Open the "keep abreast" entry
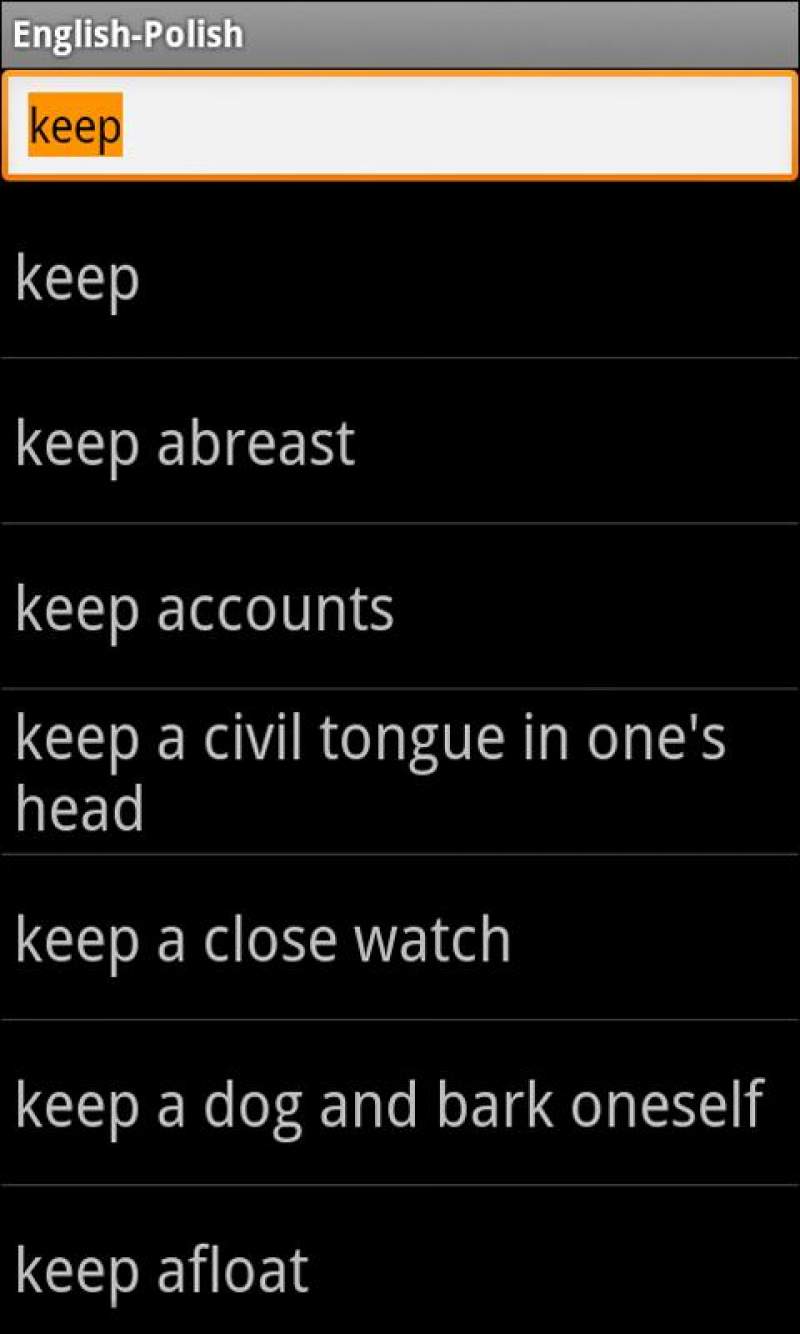 point(400,441)
